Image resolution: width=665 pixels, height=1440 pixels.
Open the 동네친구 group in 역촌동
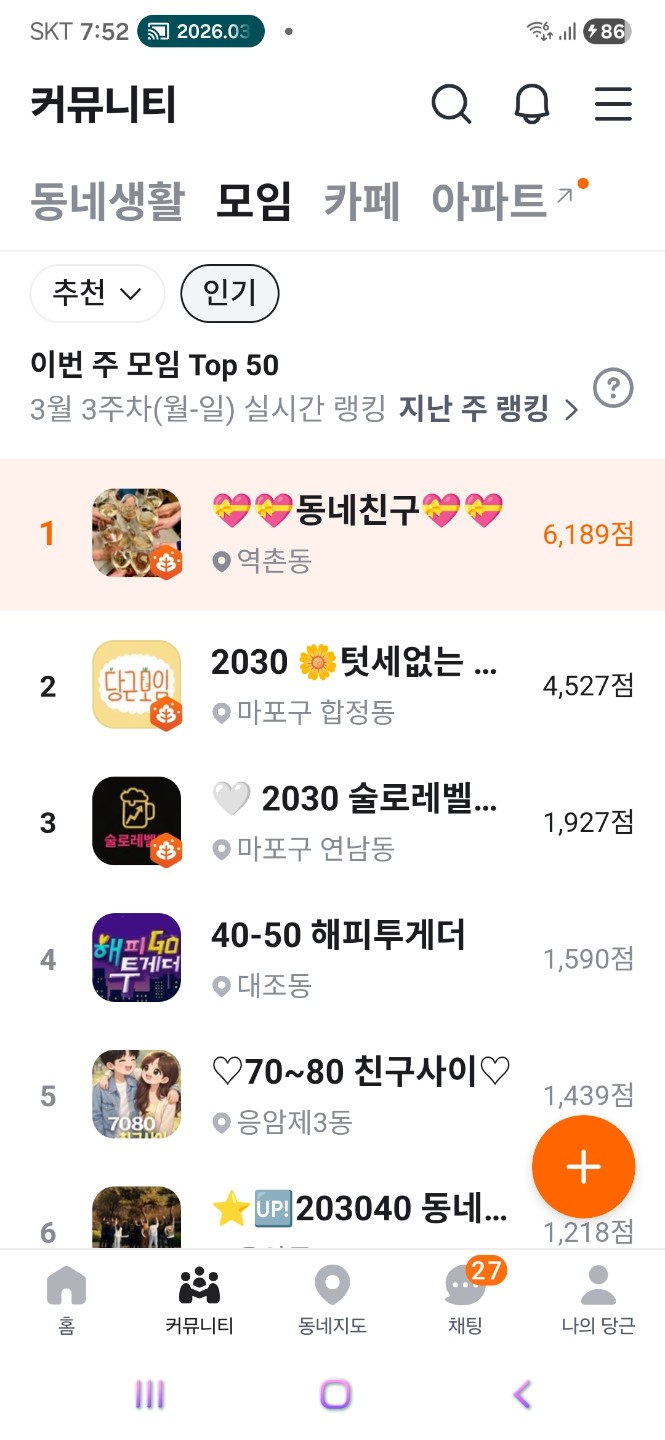point(357,534)
